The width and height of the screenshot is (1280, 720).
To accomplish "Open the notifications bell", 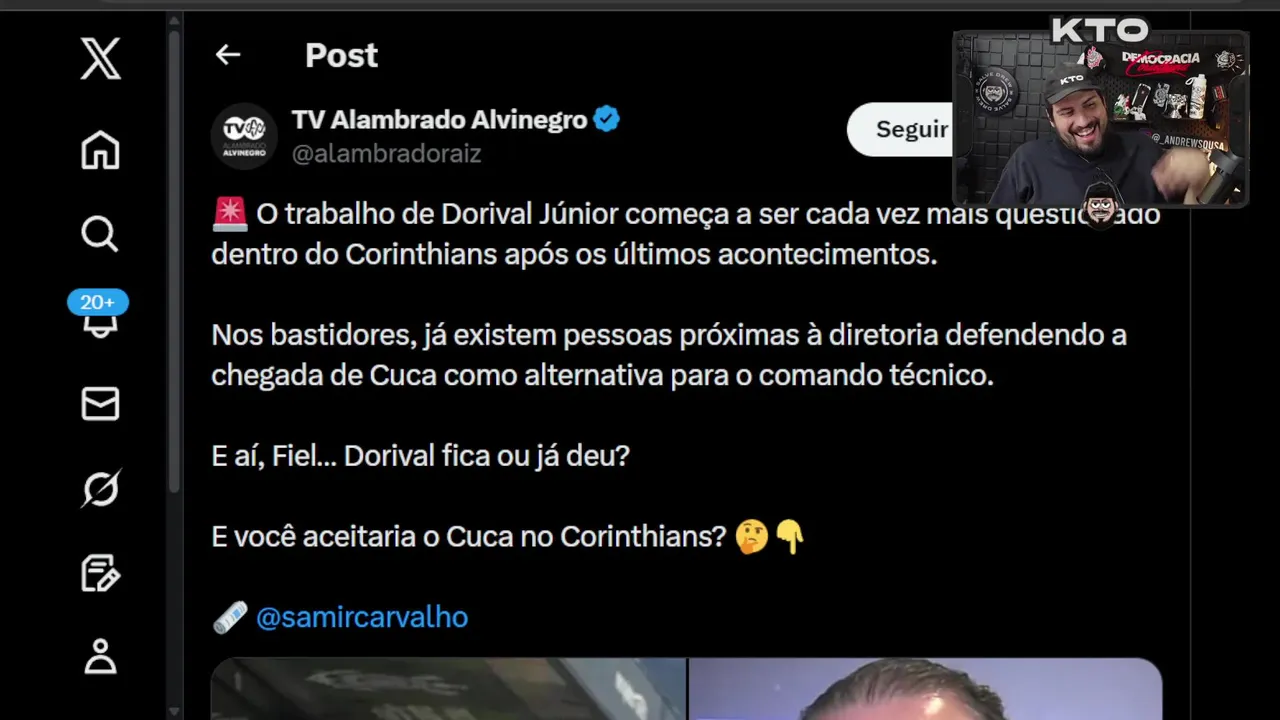I will (x=99, y=322).
